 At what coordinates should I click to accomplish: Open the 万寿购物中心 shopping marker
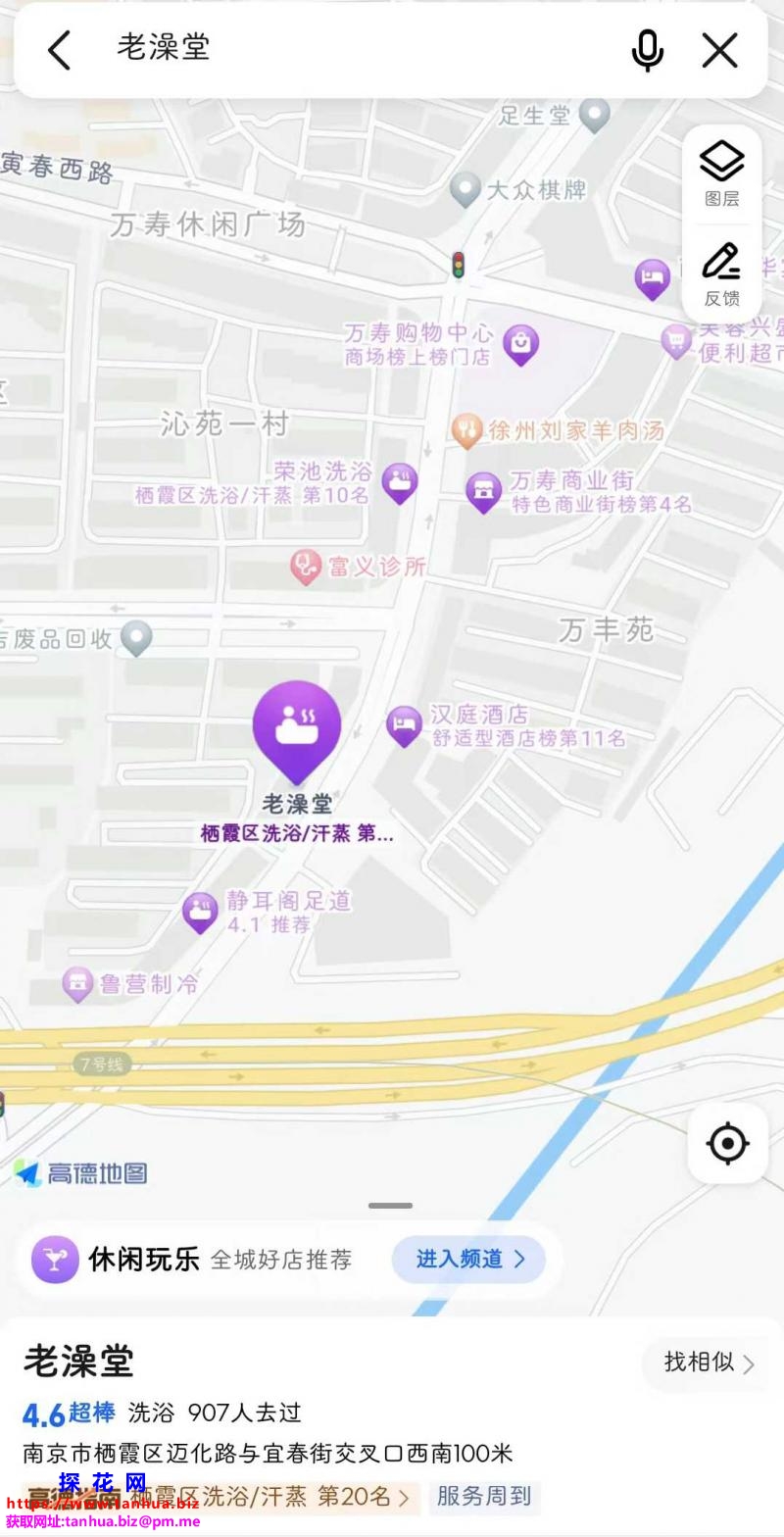pyautogui.click(x=520, y=344)
